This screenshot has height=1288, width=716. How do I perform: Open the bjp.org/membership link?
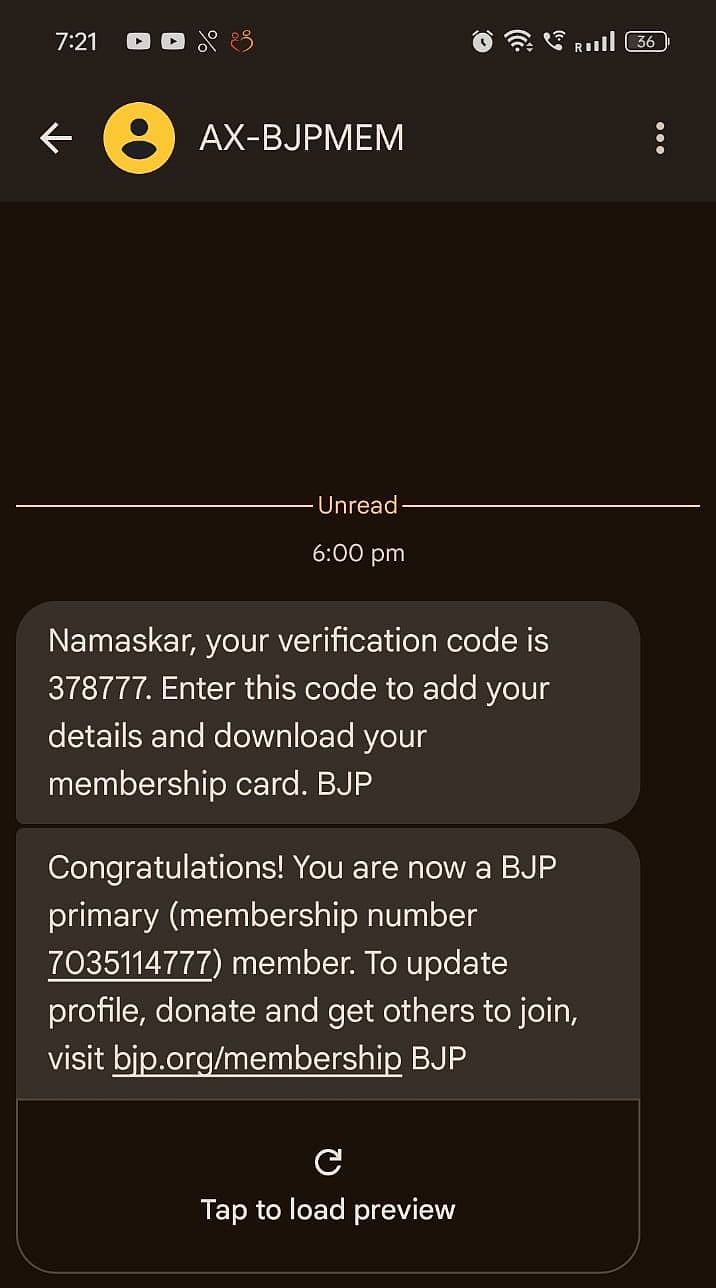pos(257,1057)
